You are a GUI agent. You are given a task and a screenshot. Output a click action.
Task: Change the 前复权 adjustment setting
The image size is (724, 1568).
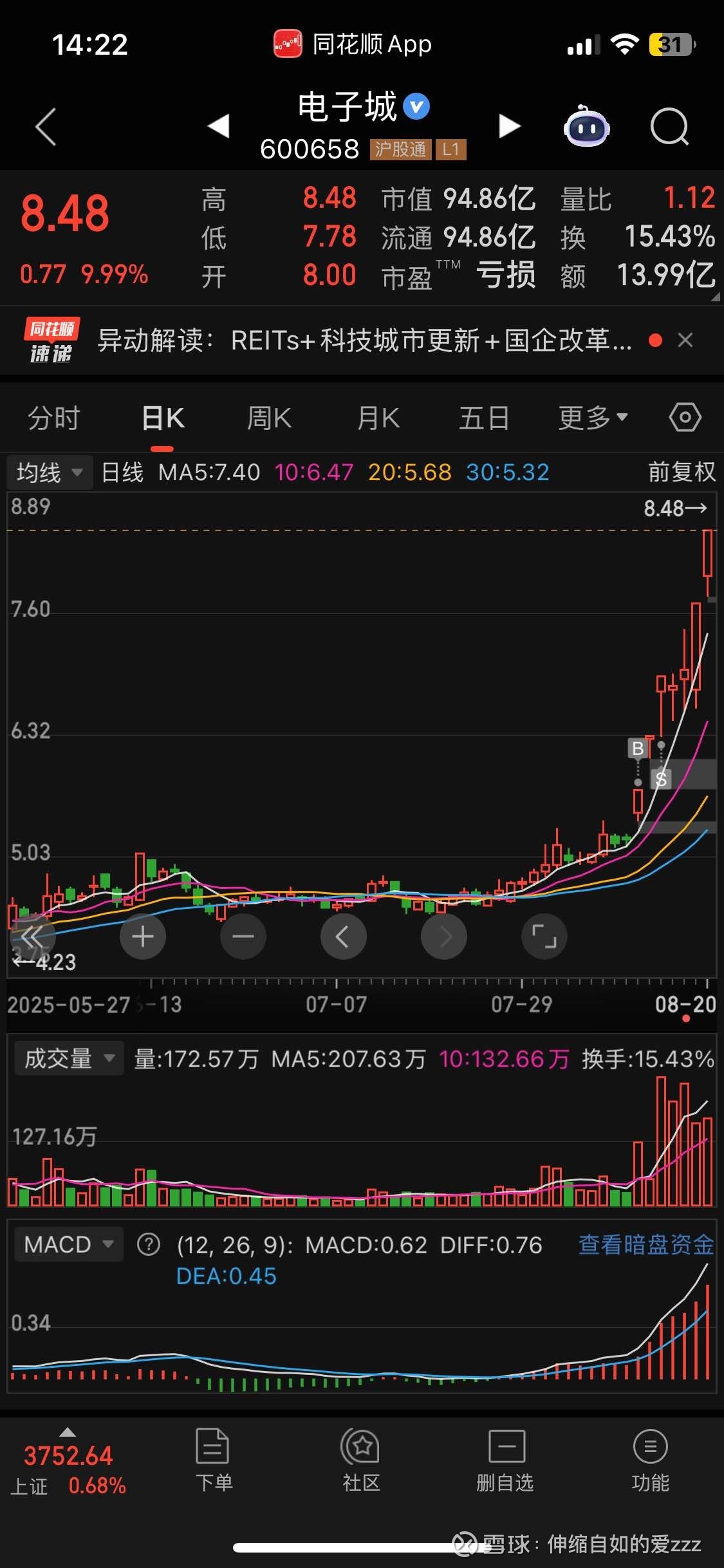[682, 472]
